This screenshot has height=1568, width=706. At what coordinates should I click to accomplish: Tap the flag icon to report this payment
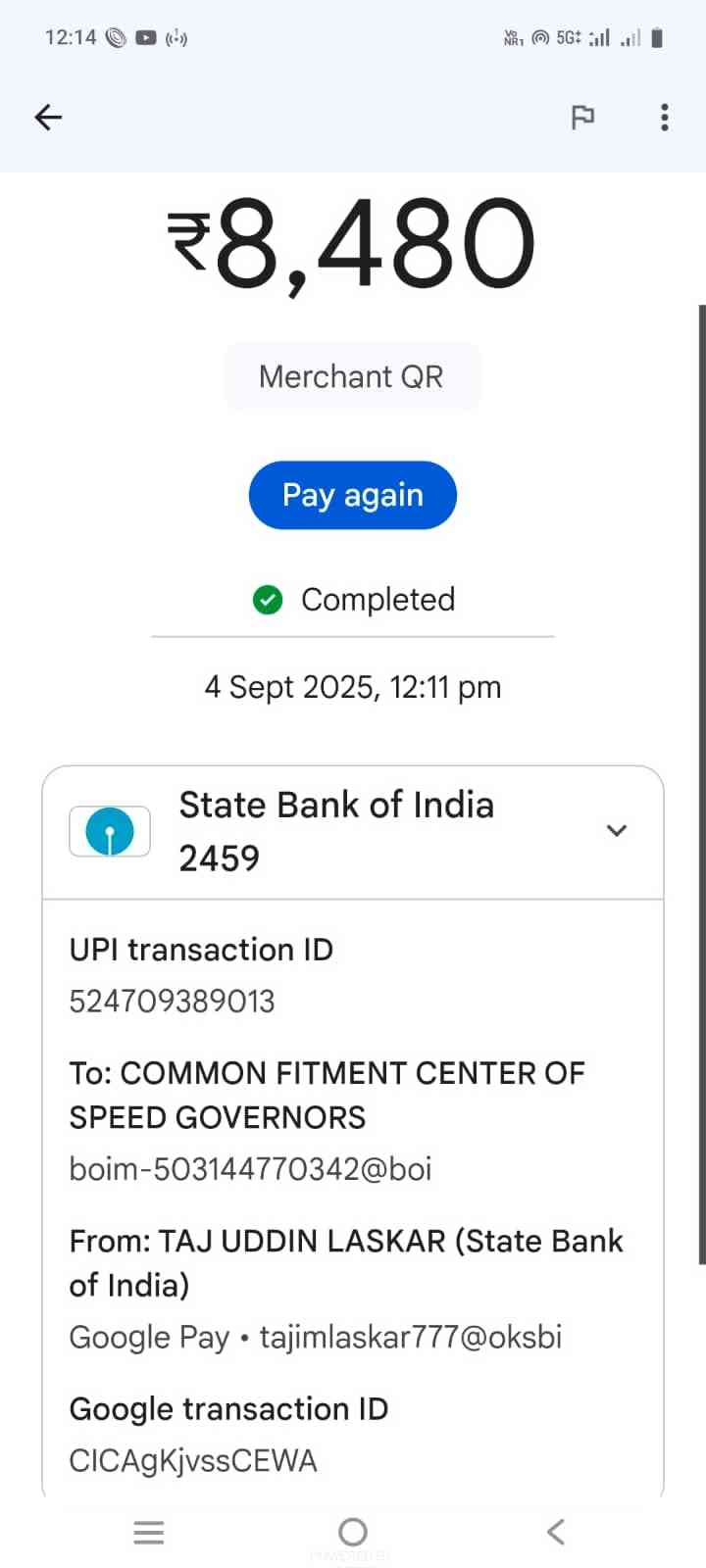582,118
